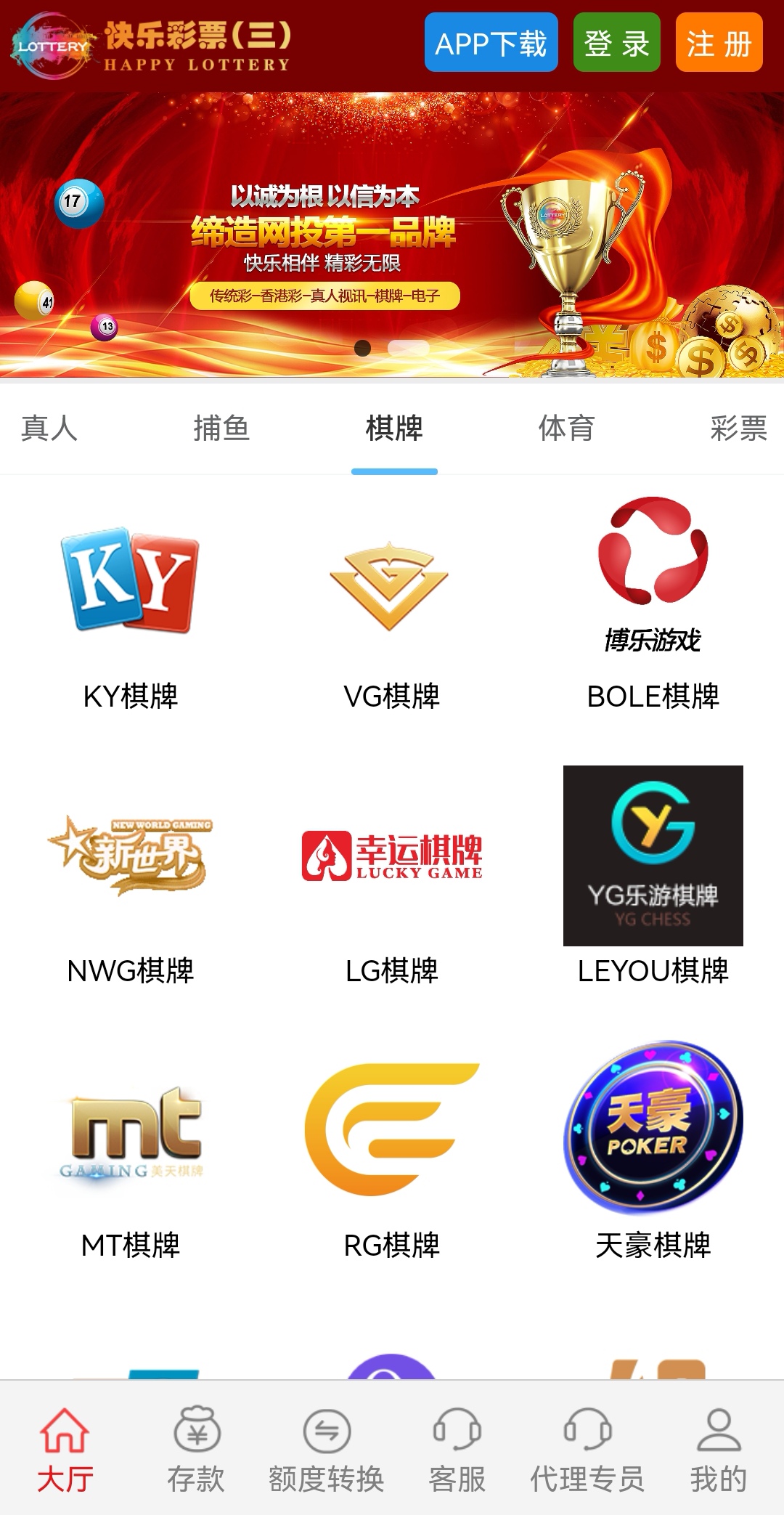Go to 存款 deposit page

pyautogui.click(x=196, y=1449)
